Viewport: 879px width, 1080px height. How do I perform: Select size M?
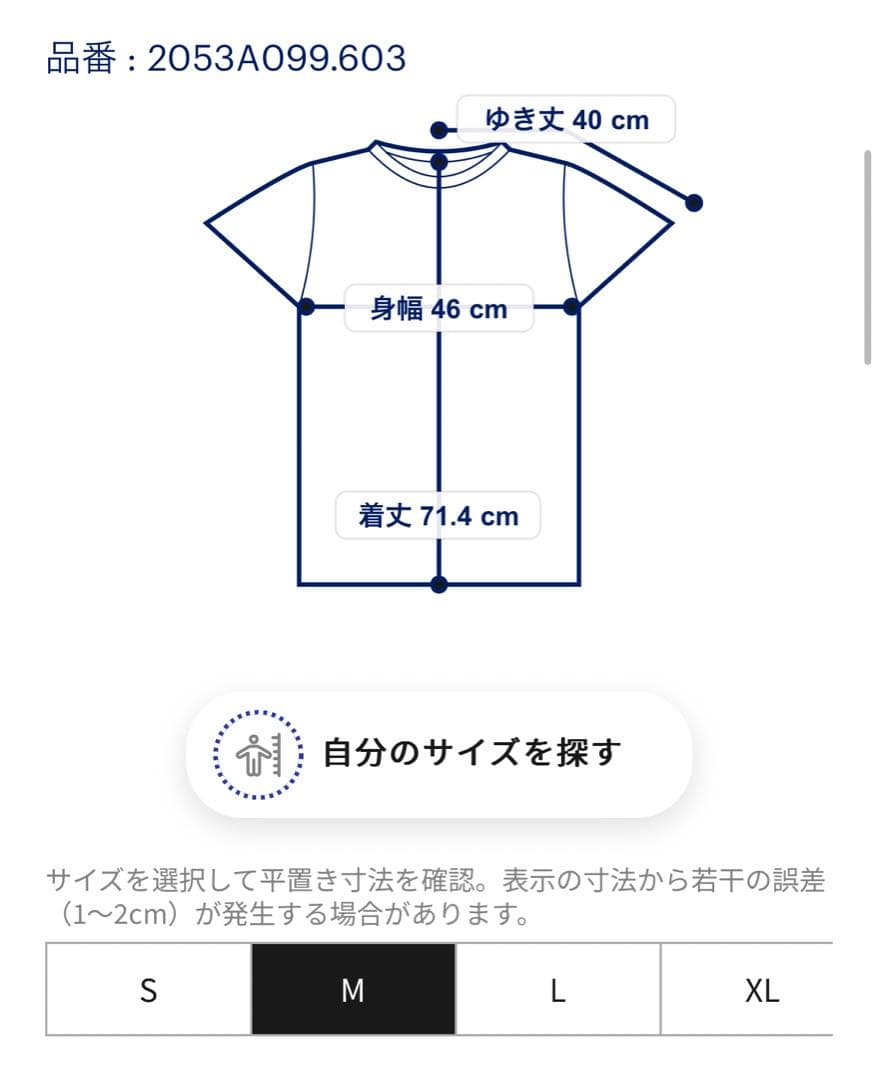pos(353,989)
